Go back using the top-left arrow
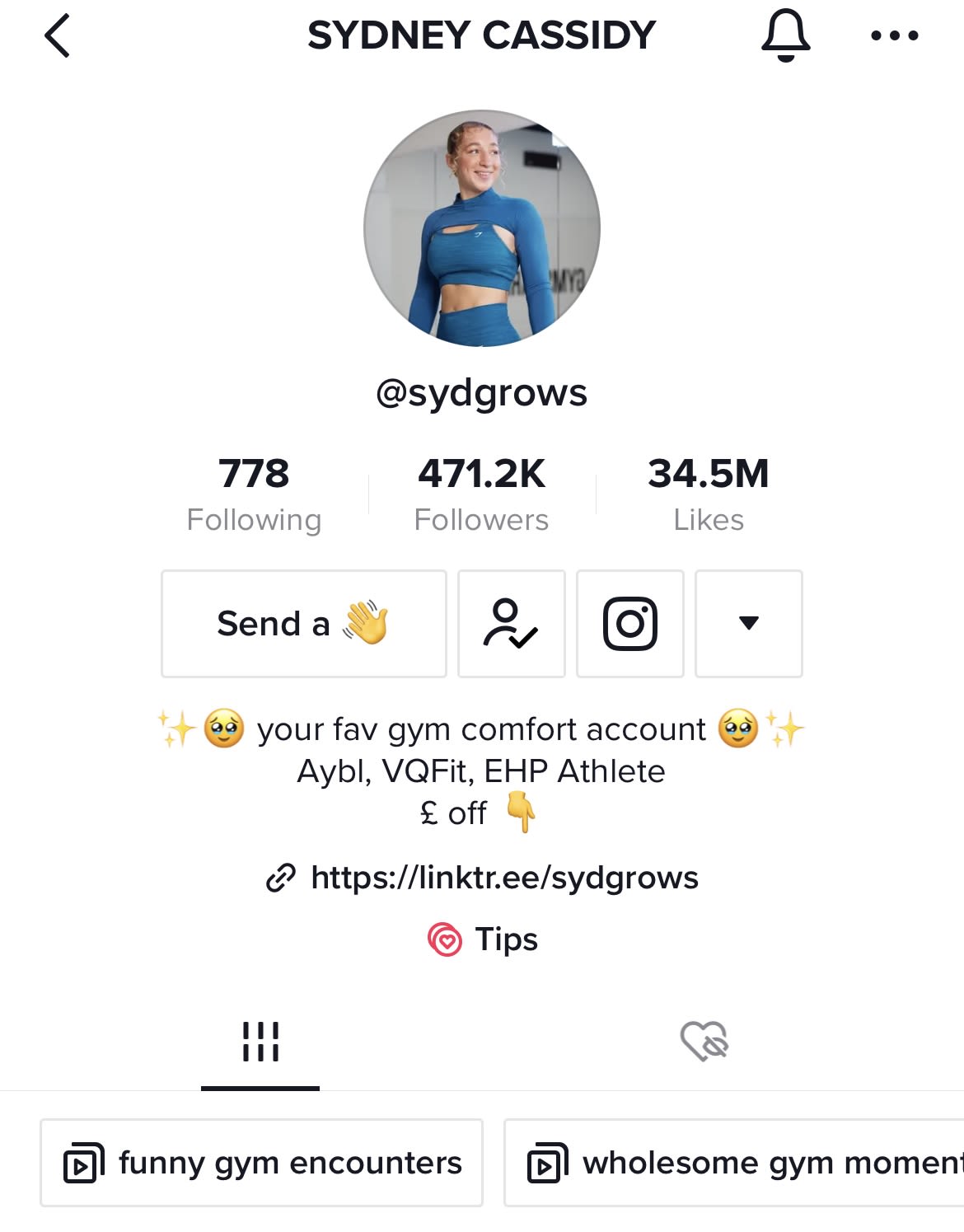Image resolution: width=964 pixels, height=1232 pixels. click(58, 36)
